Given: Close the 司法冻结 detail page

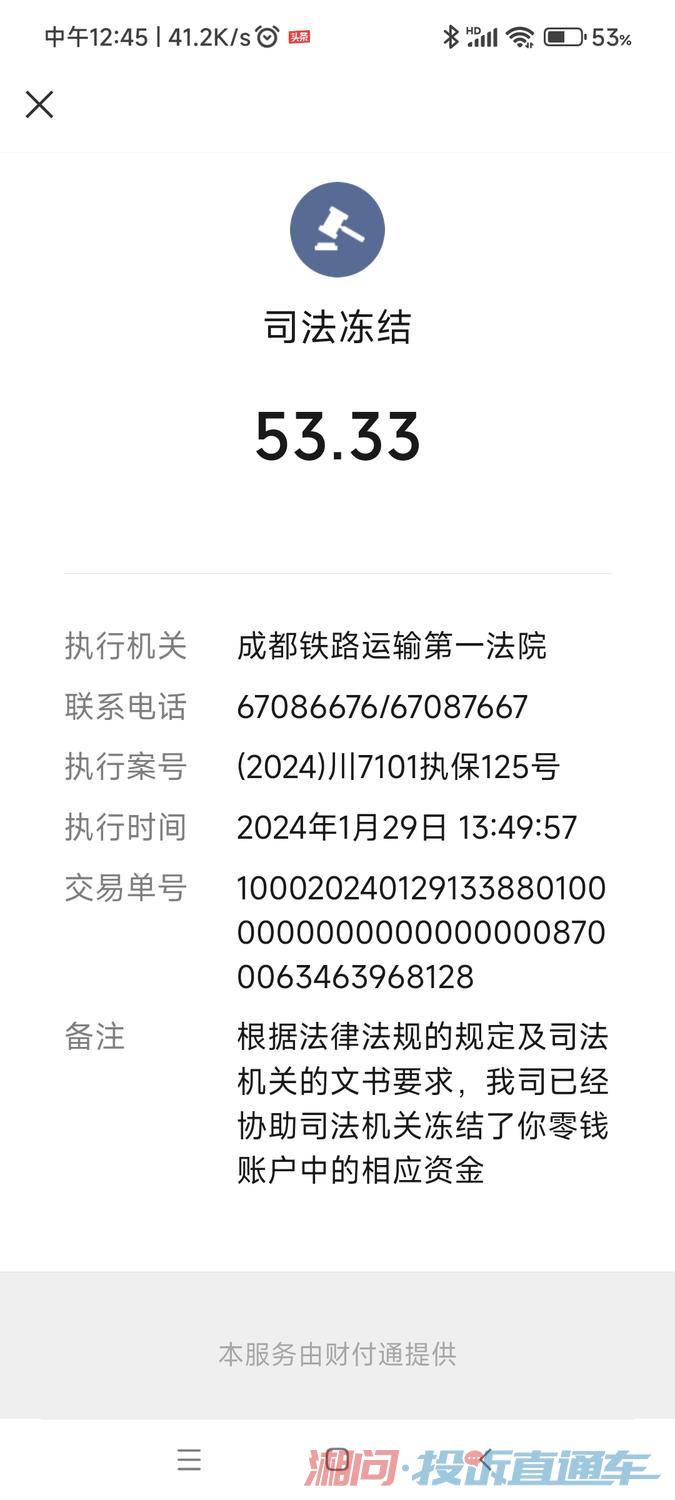Looking at the screenshot, I should (39, 104).
